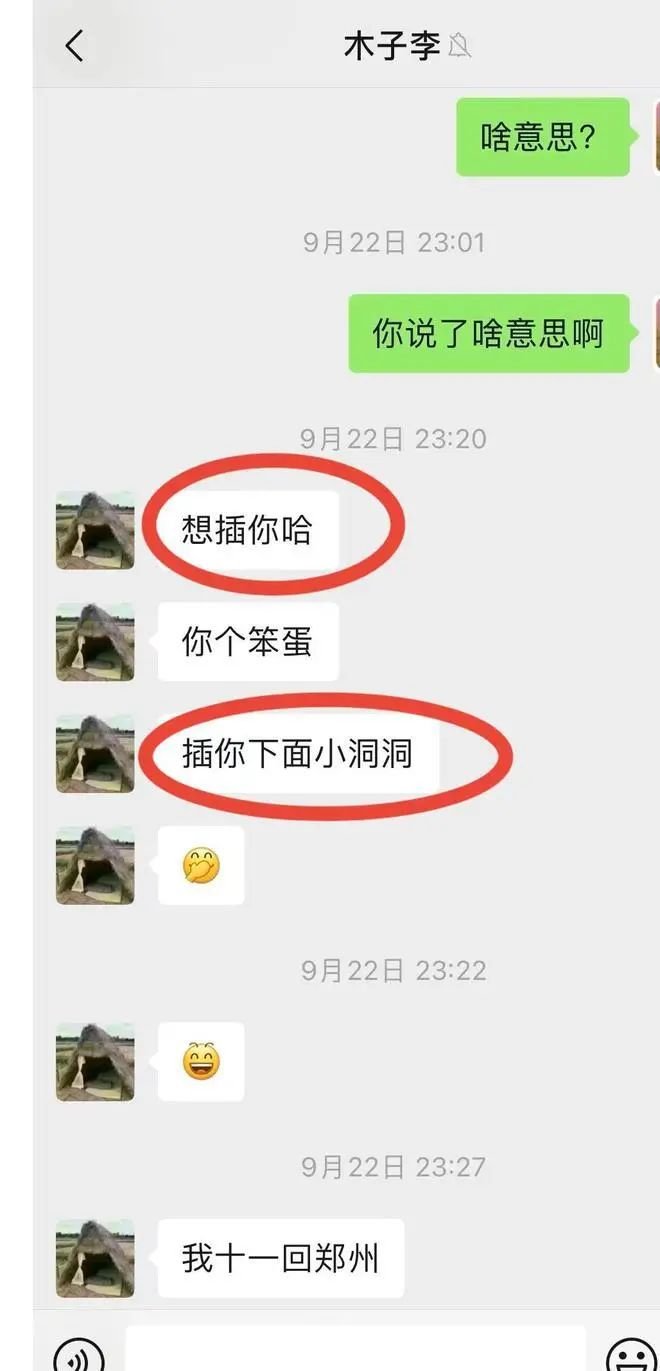This screenshot has height=1371, width=660.
Task: Open the emoji sticker panel
Action: coord(630,1356)
